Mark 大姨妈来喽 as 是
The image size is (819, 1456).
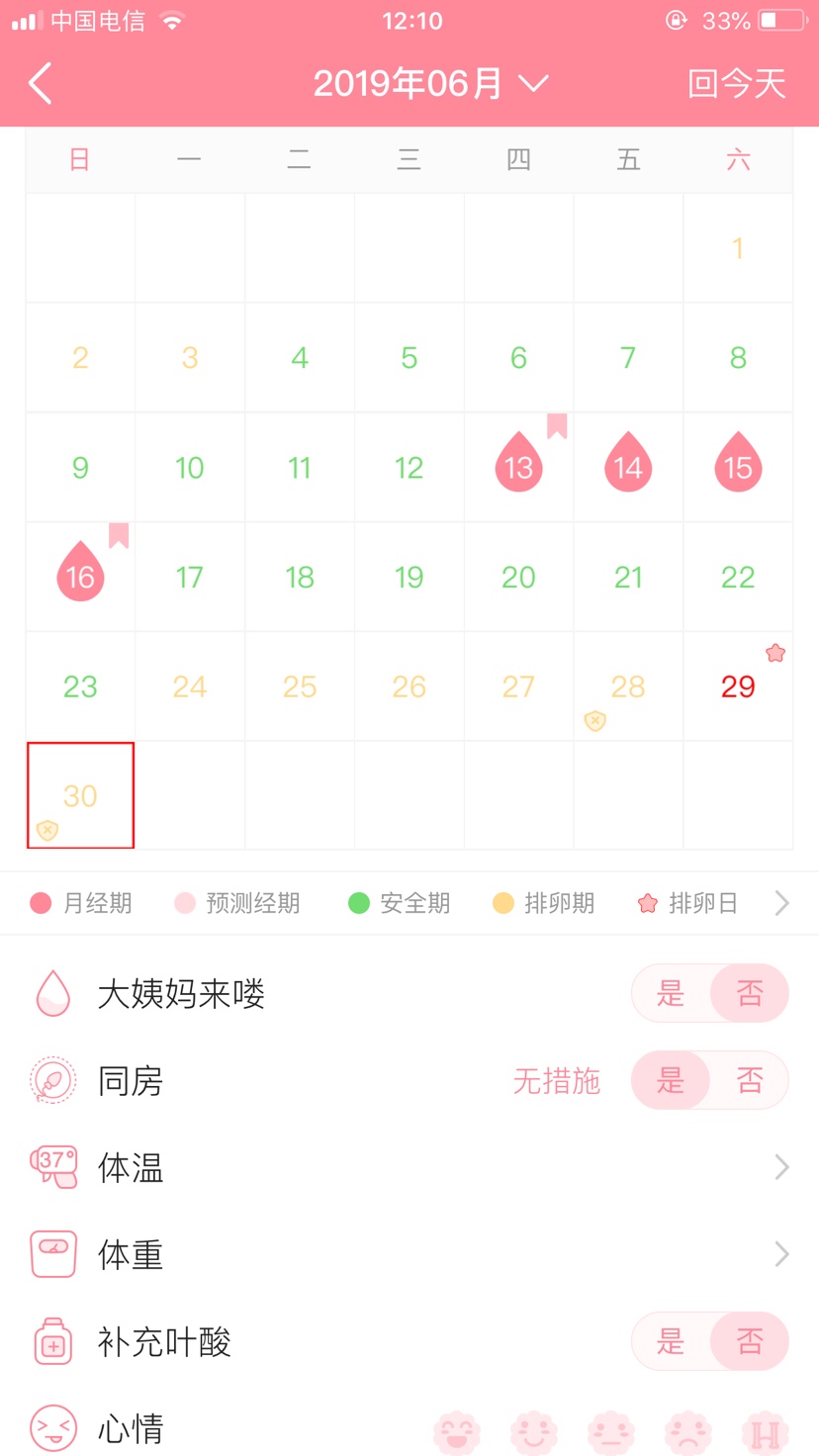click(x=671, y=993)
